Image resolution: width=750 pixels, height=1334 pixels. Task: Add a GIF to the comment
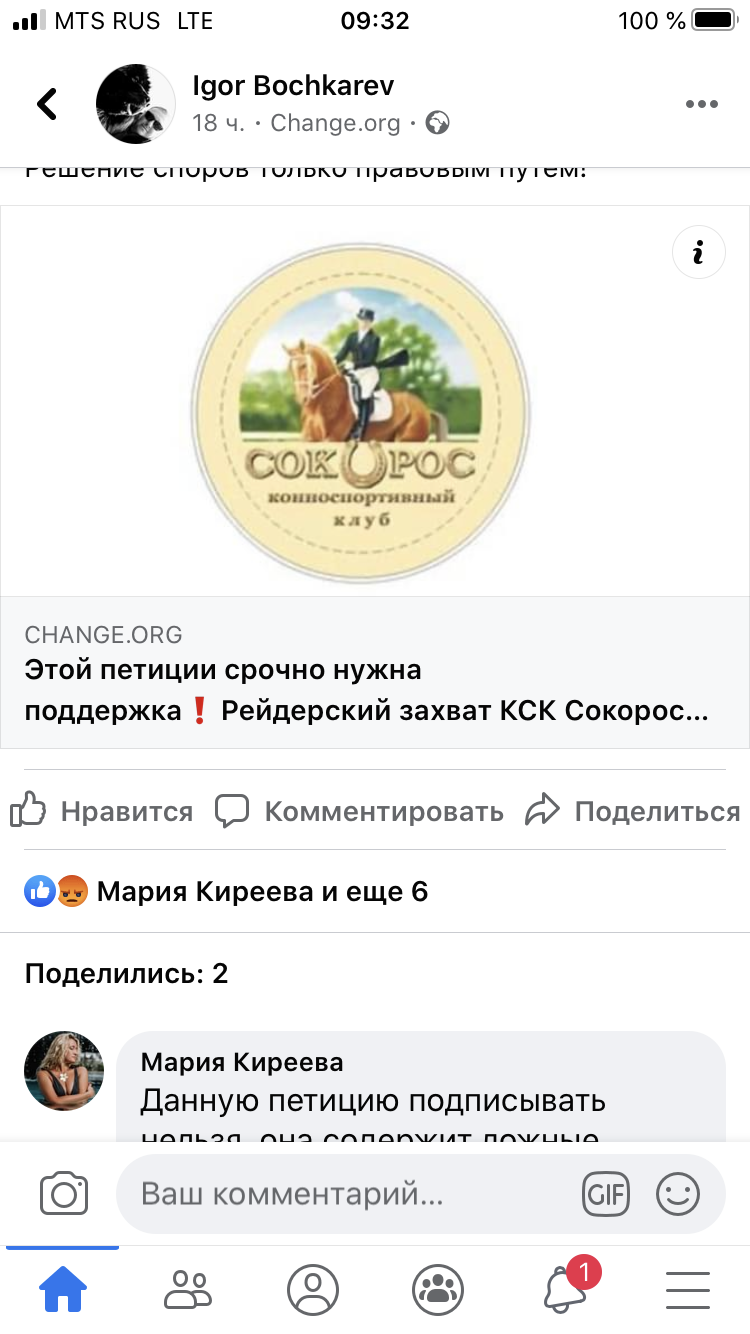(606, 1194)
